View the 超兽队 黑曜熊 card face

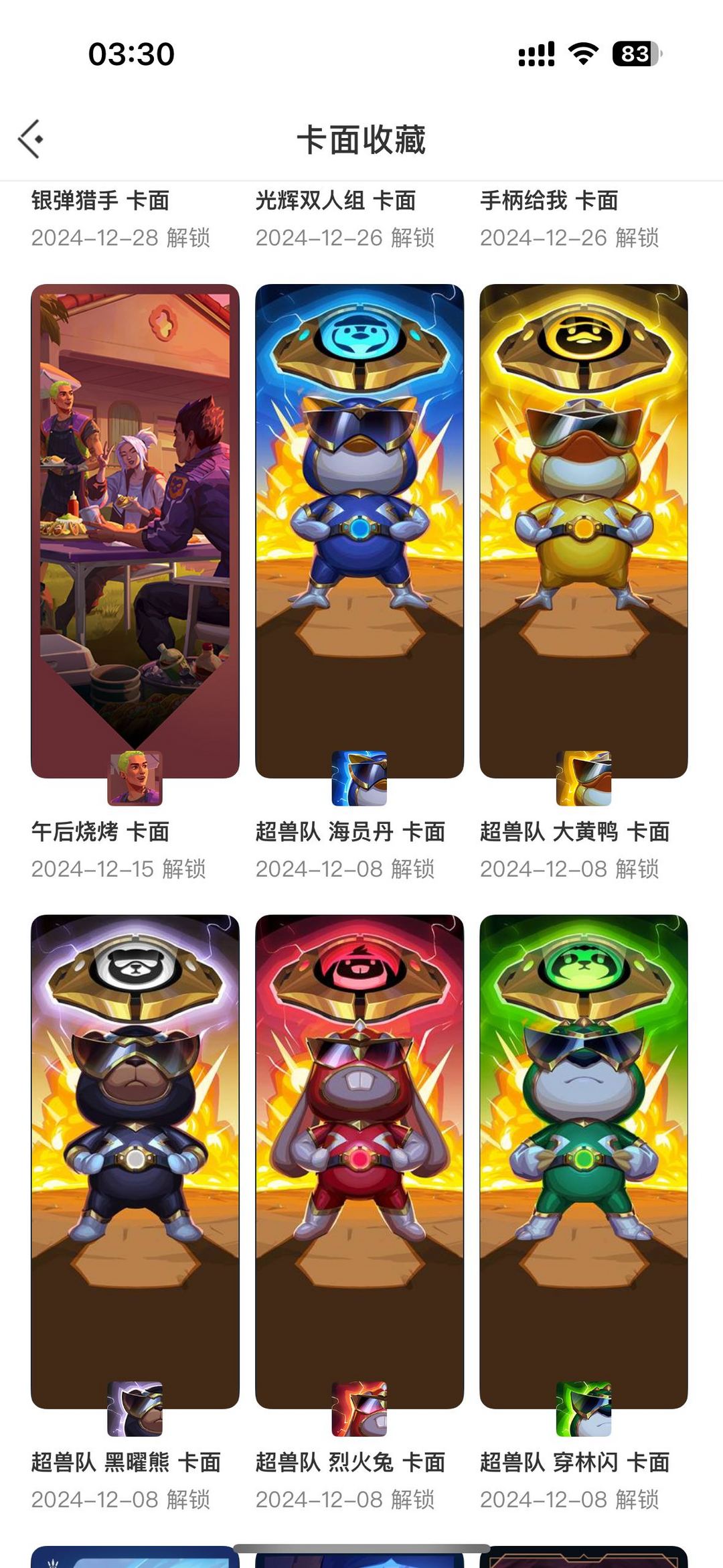135,1161
